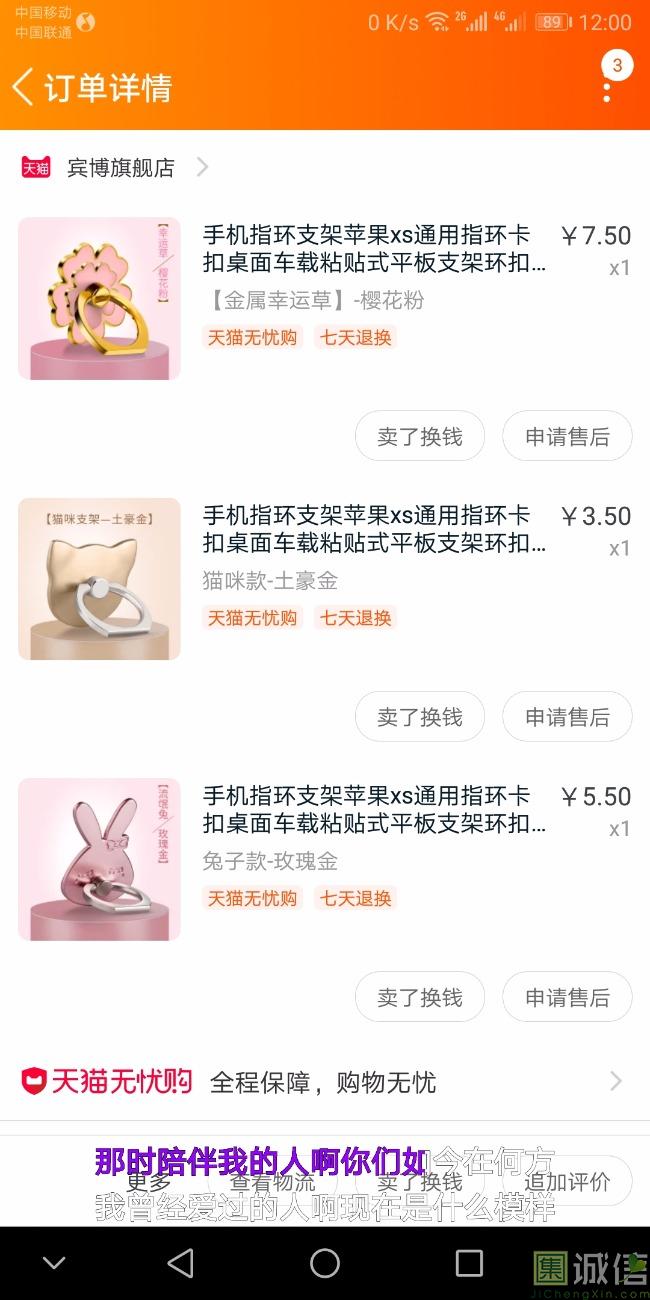650x1300 pixels.
Task: Go to the system home screen
Action: 325,1263
